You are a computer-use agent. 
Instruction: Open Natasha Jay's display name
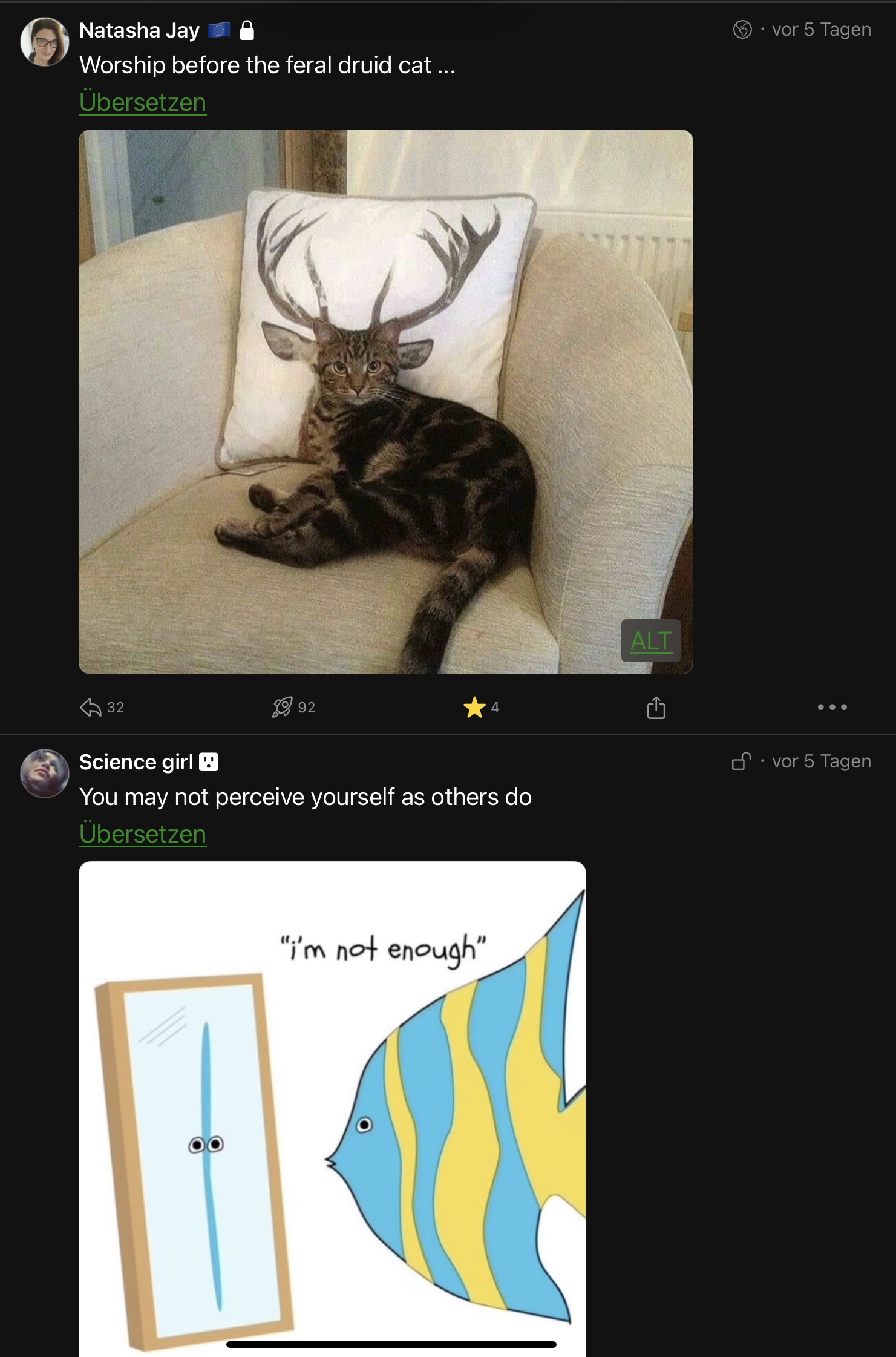coord(139,30)
